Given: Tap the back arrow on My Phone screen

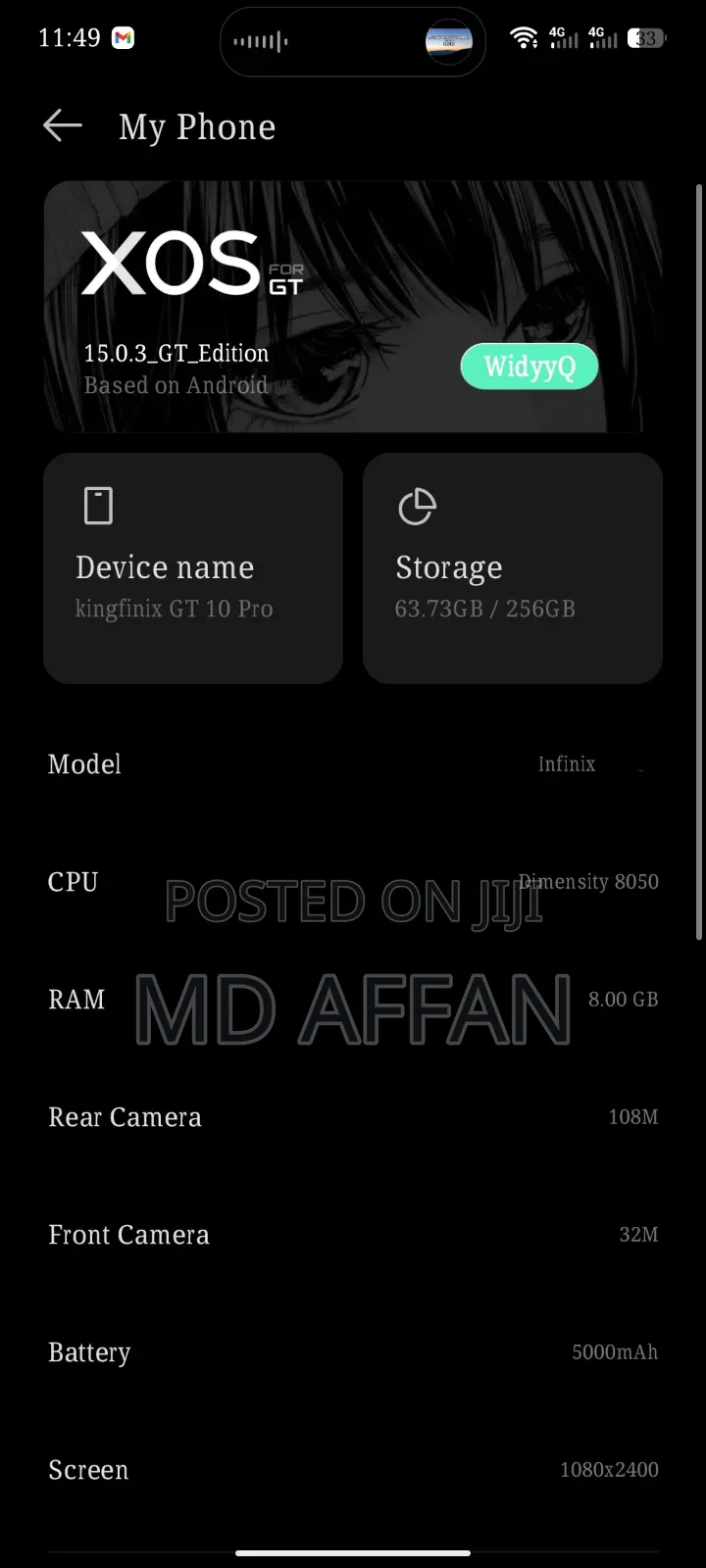Looking at the screenshot, I should pyautogui.click(x=62, y=125).
